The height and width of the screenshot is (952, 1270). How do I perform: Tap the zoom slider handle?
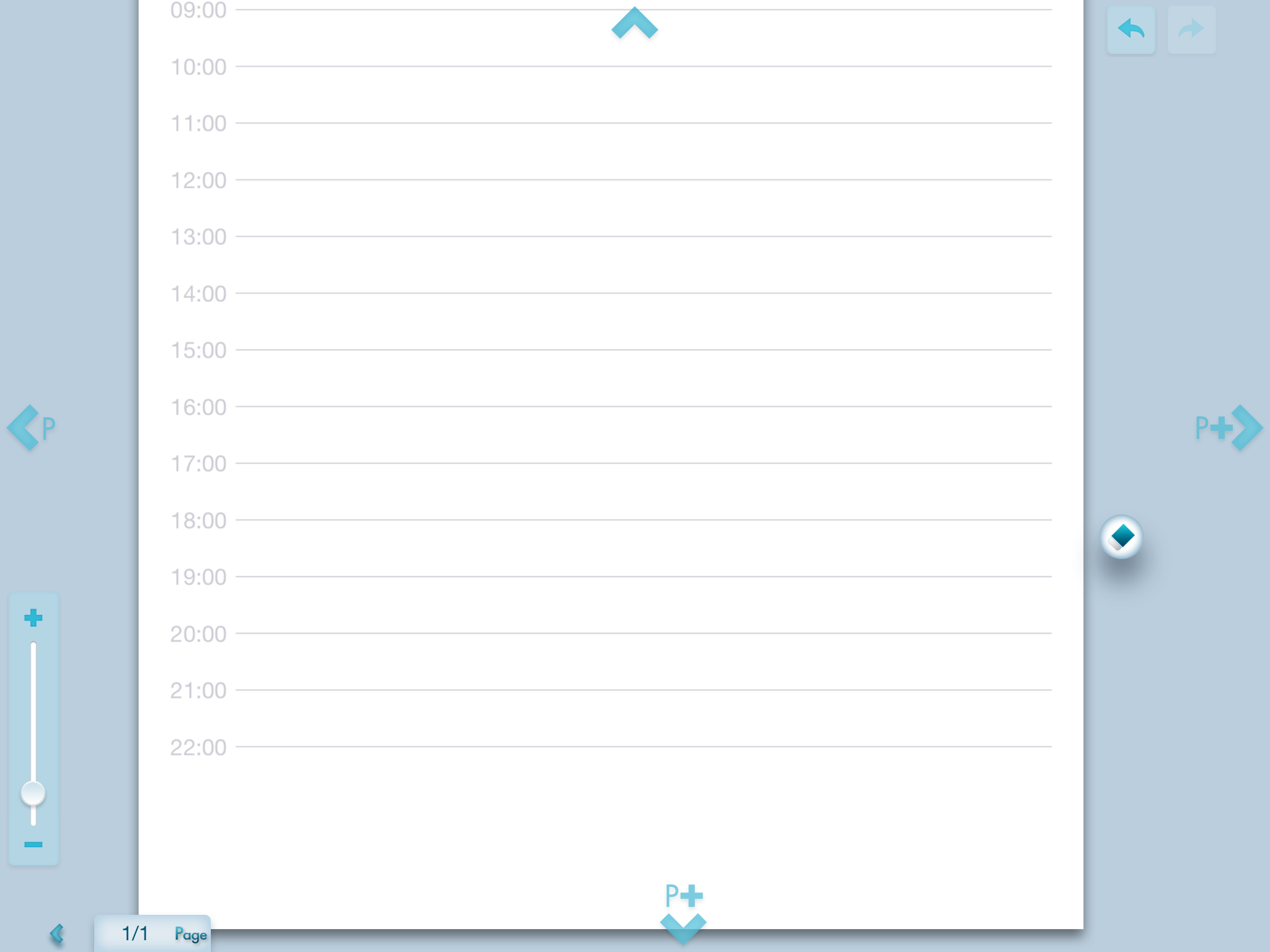(33, 793)
